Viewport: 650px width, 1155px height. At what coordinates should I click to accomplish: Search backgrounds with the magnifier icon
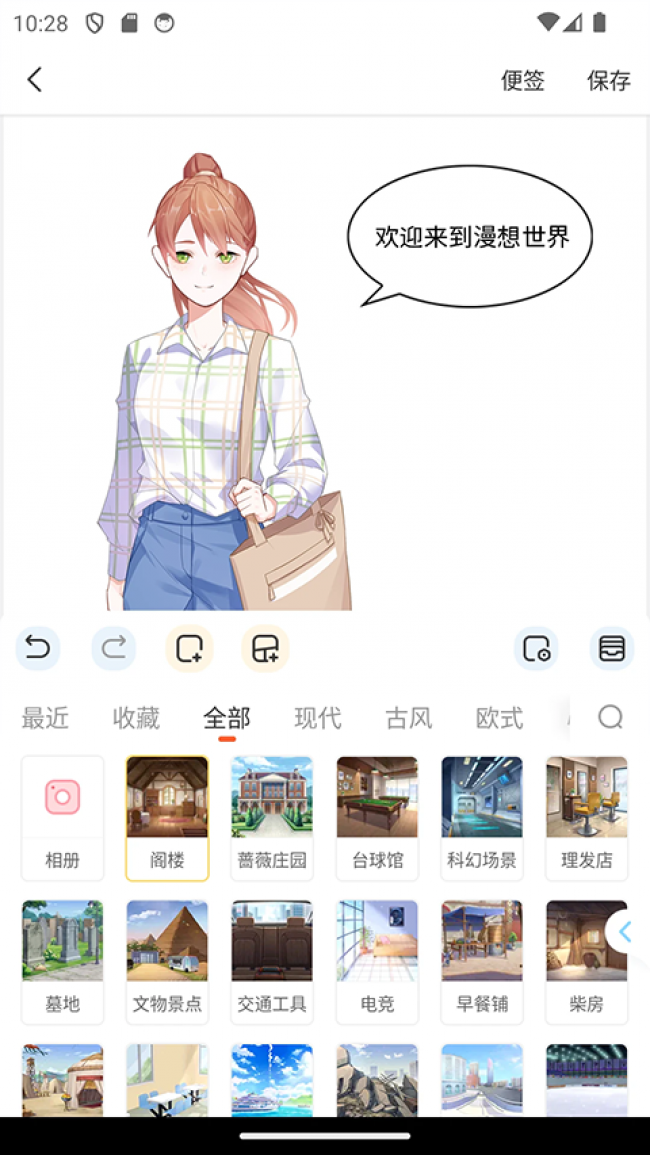click(x=610, y=717)
